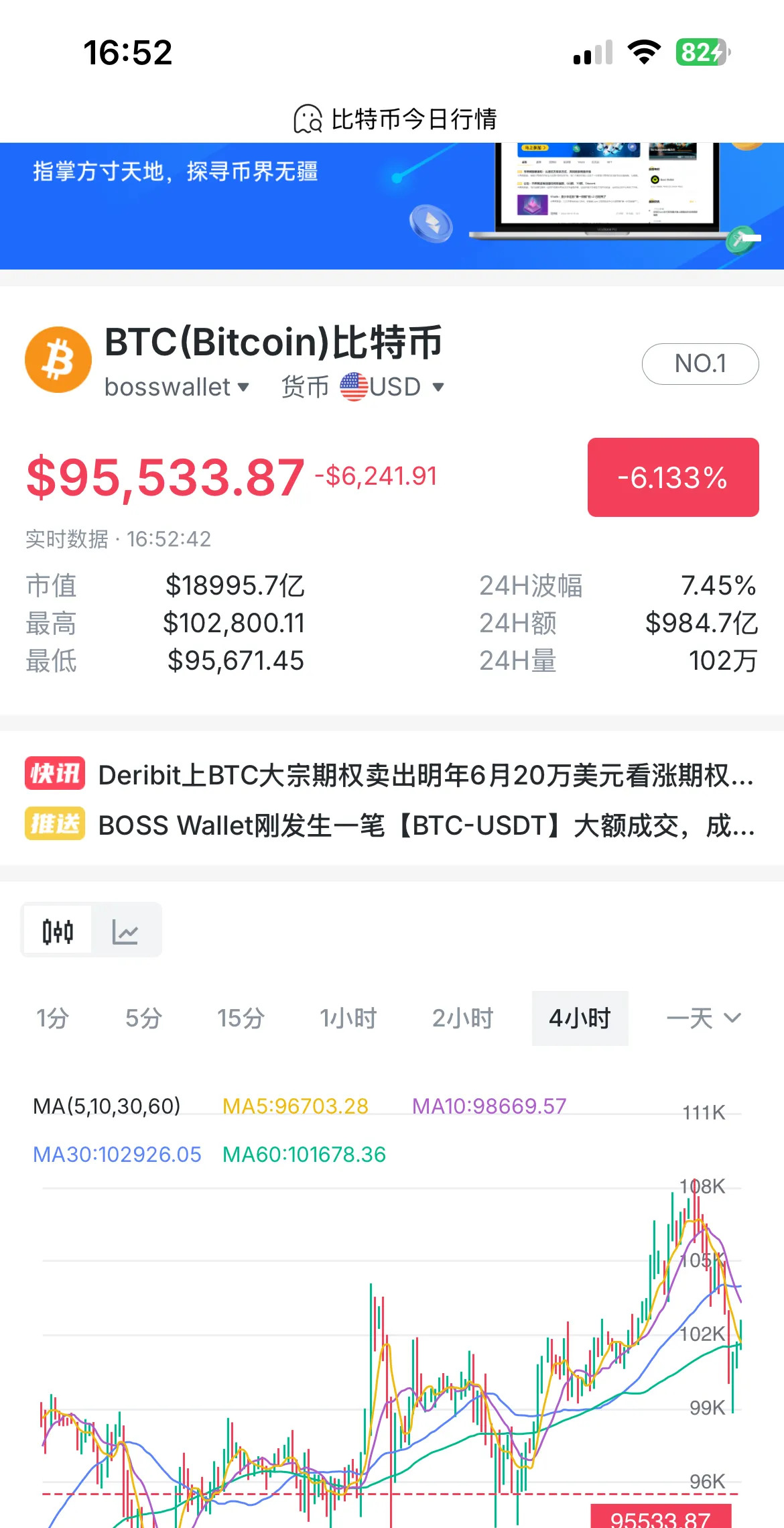Switch chart to candlestick view
784x1528 pixels.
point(57,930)
